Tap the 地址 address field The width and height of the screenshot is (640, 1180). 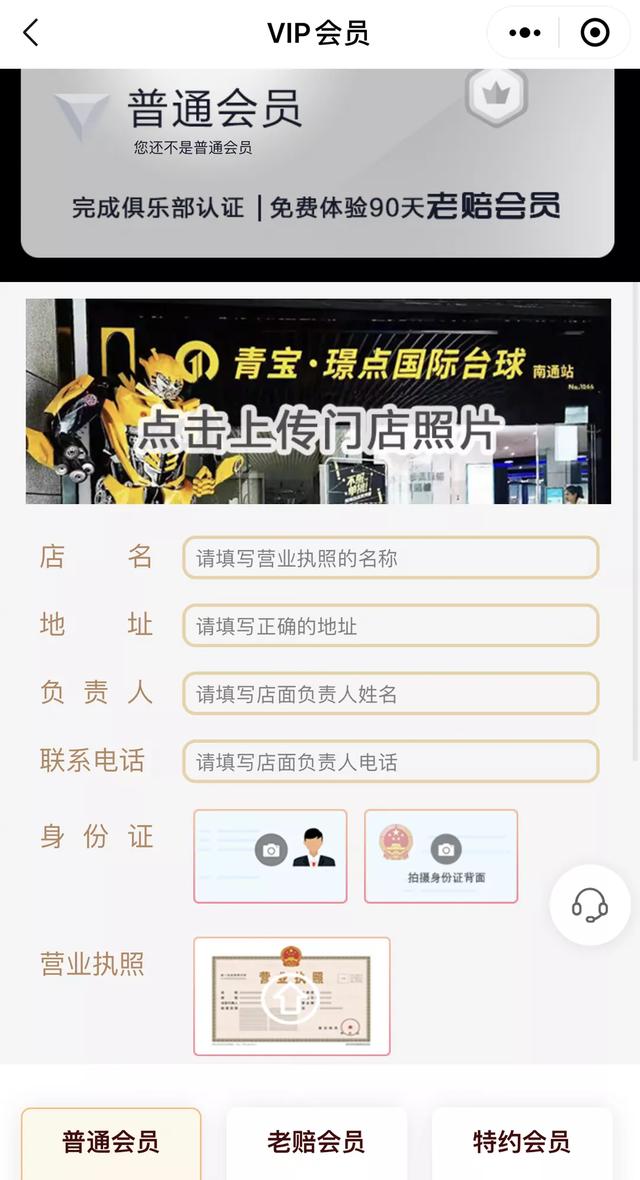391,625
